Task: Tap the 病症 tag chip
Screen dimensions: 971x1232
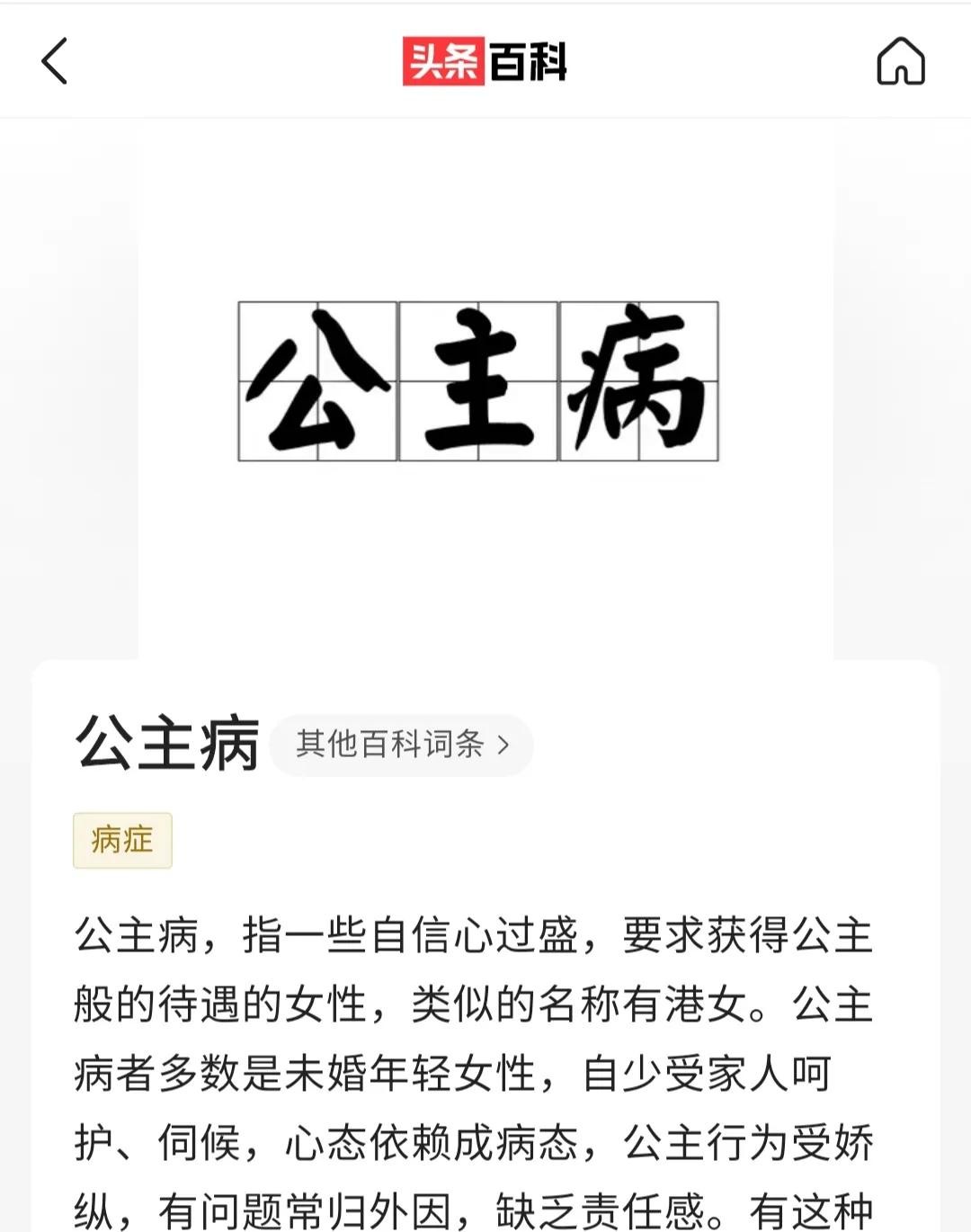Action: pos(122,840)
